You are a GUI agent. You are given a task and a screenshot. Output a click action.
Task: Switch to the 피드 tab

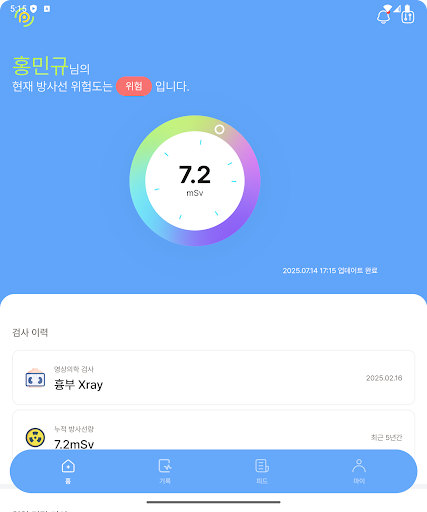click(262, 471)
